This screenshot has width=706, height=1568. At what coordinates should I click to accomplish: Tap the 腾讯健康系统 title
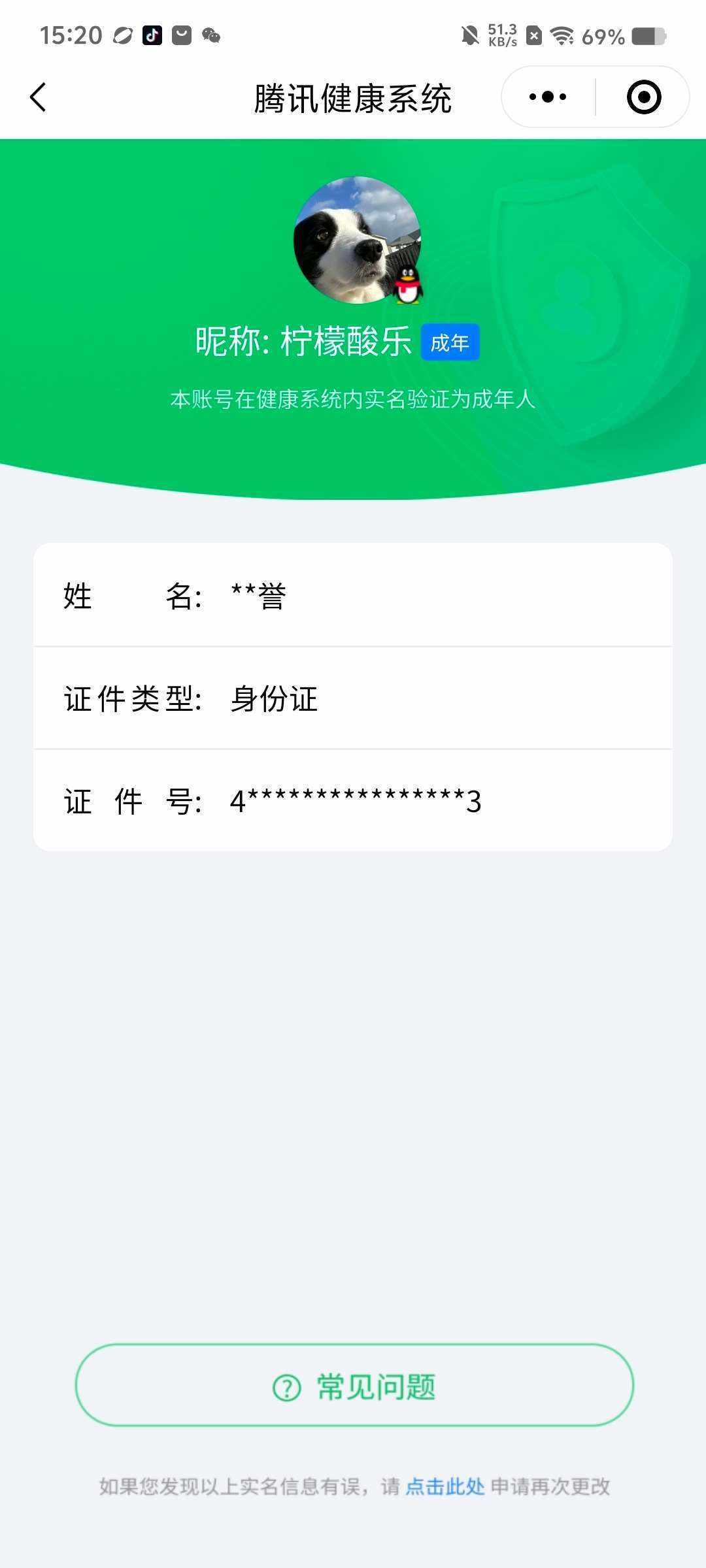[x=353, y=98]
